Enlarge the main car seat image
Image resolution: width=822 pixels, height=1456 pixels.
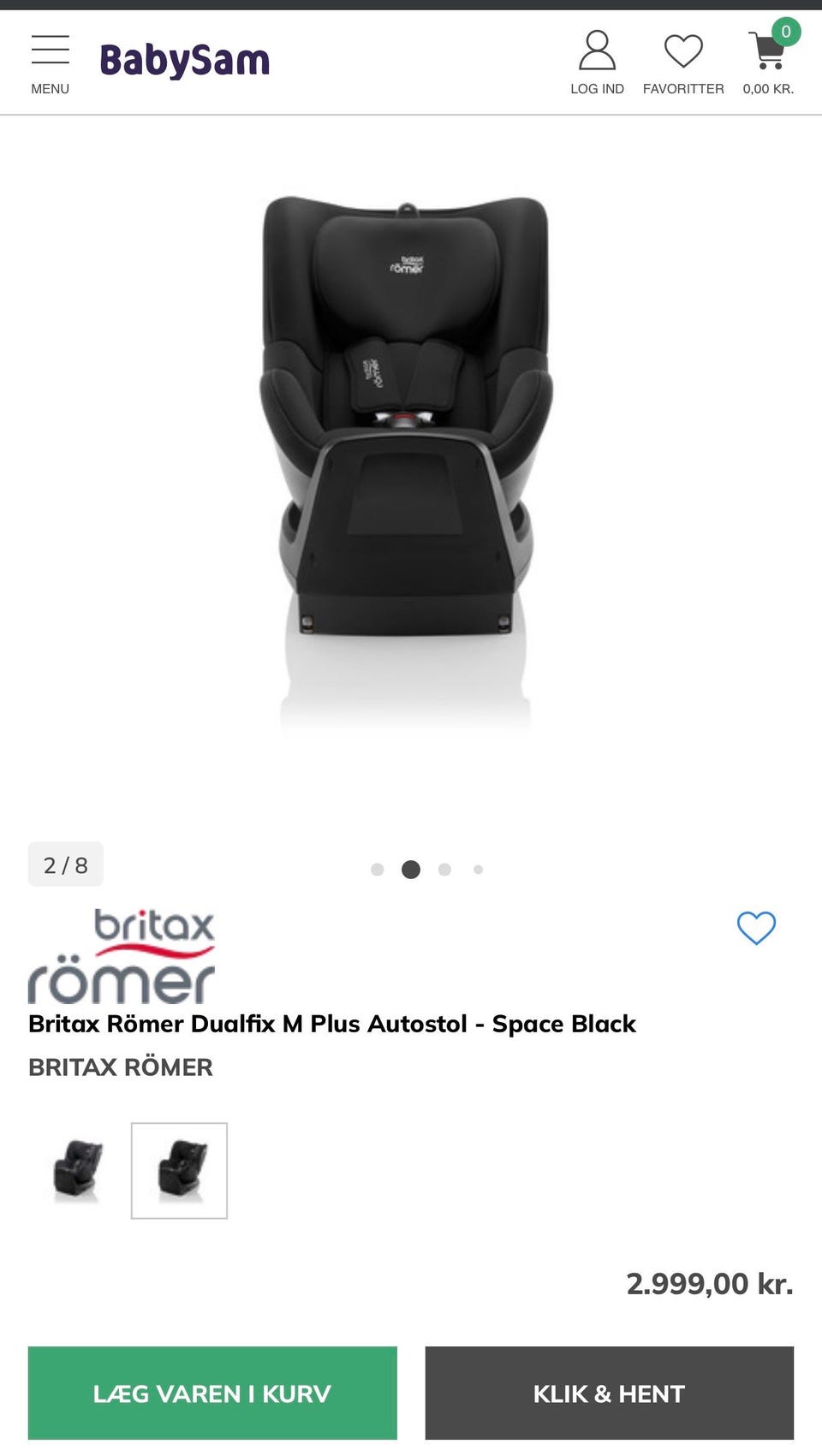[408, 462]
